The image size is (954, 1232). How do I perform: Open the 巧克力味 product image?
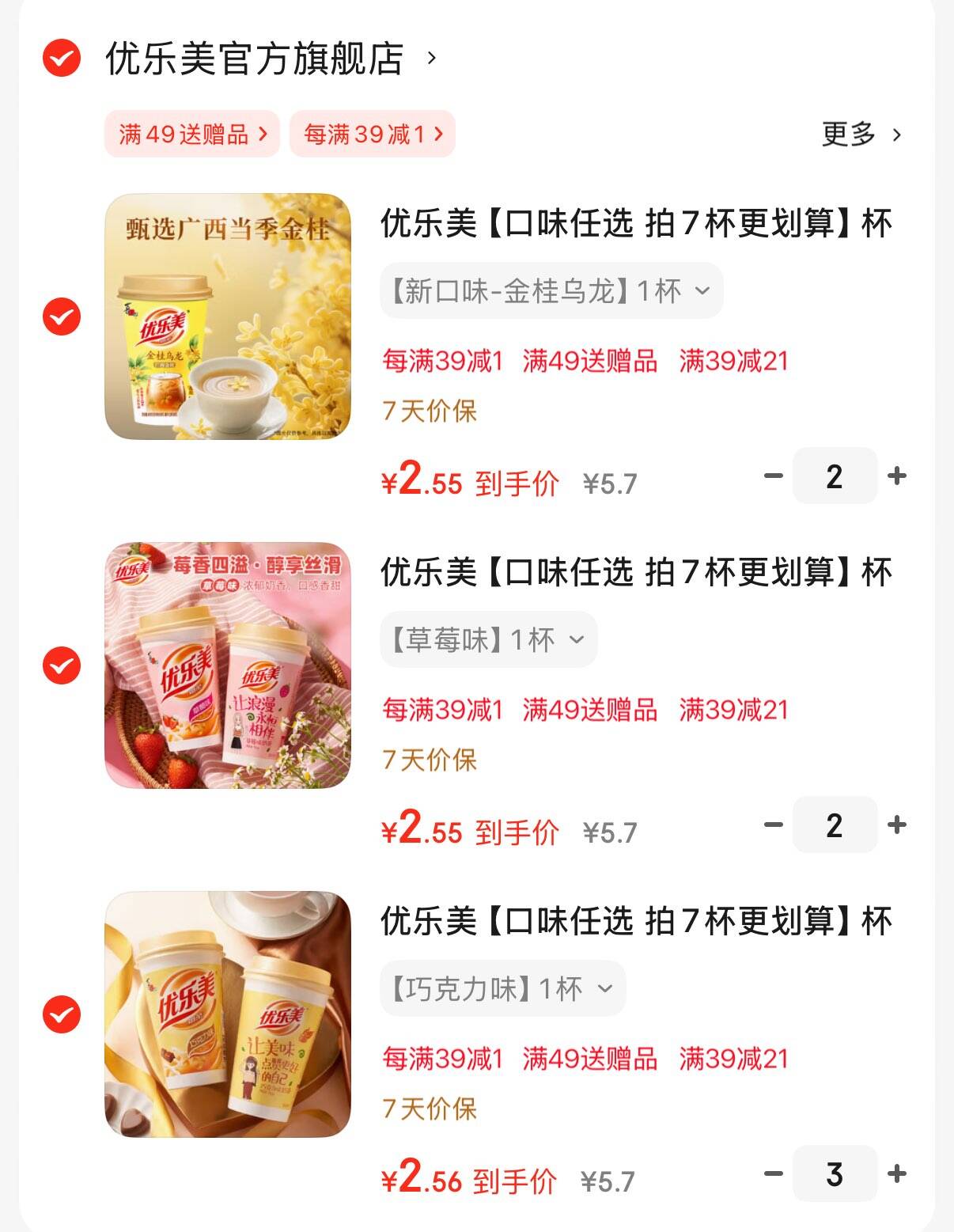coord(228,1014)
